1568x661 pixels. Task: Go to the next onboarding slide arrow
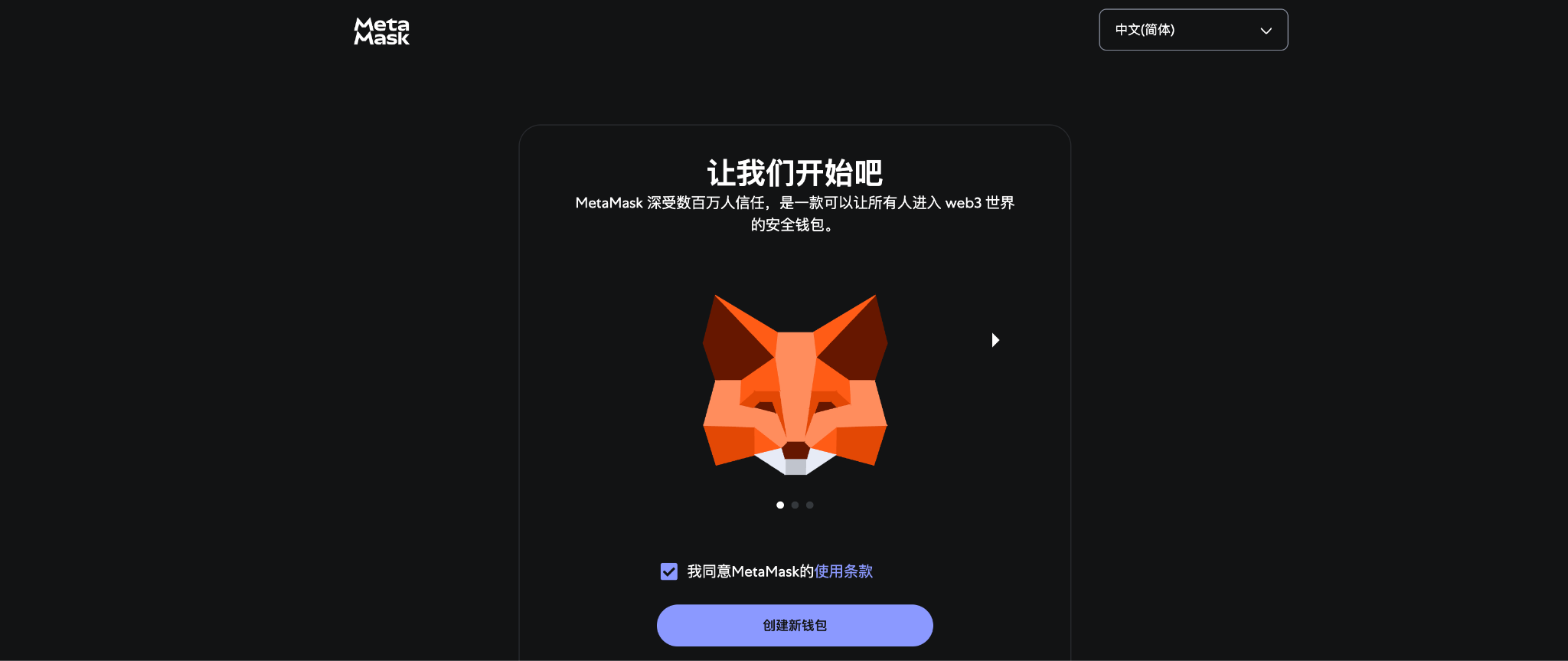(995, 340)
